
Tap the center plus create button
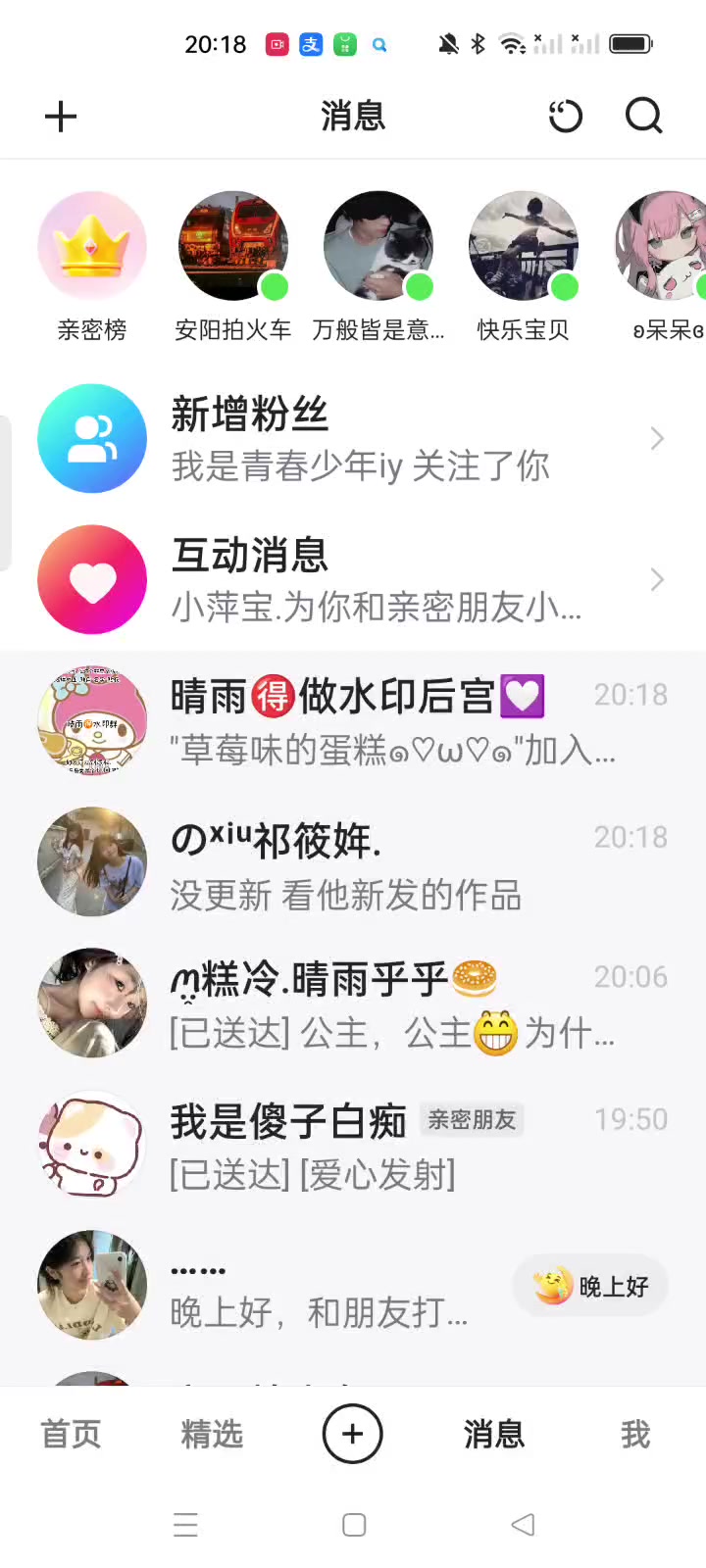pyautogui.click(x=353, y=1434)
